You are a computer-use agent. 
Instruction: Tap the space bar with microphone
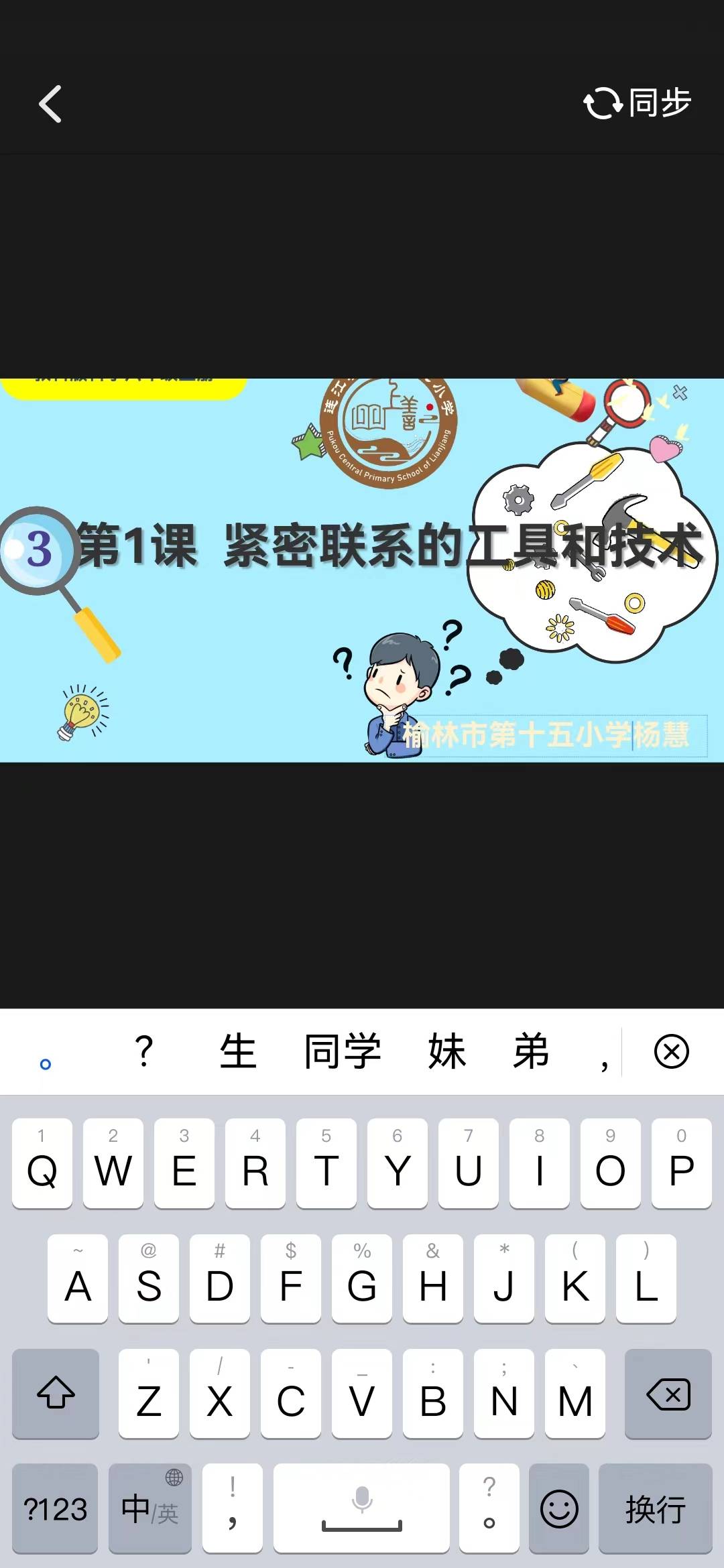point(361,1508)
